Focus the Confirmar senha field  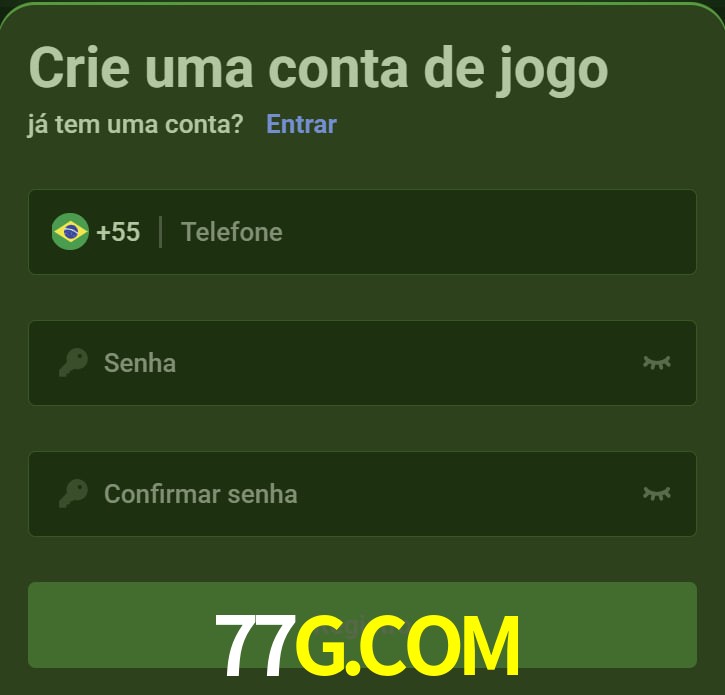coord(360,493)
